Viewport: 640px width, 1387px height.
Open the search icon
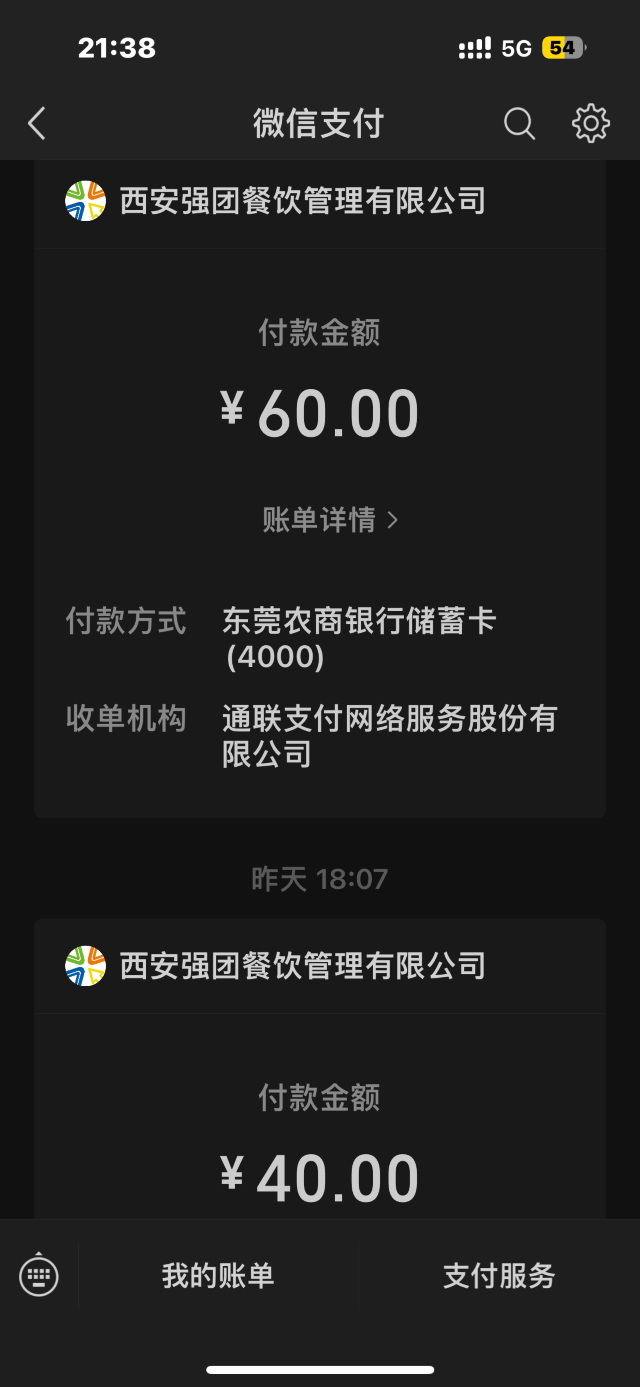[x=519, y=124]
